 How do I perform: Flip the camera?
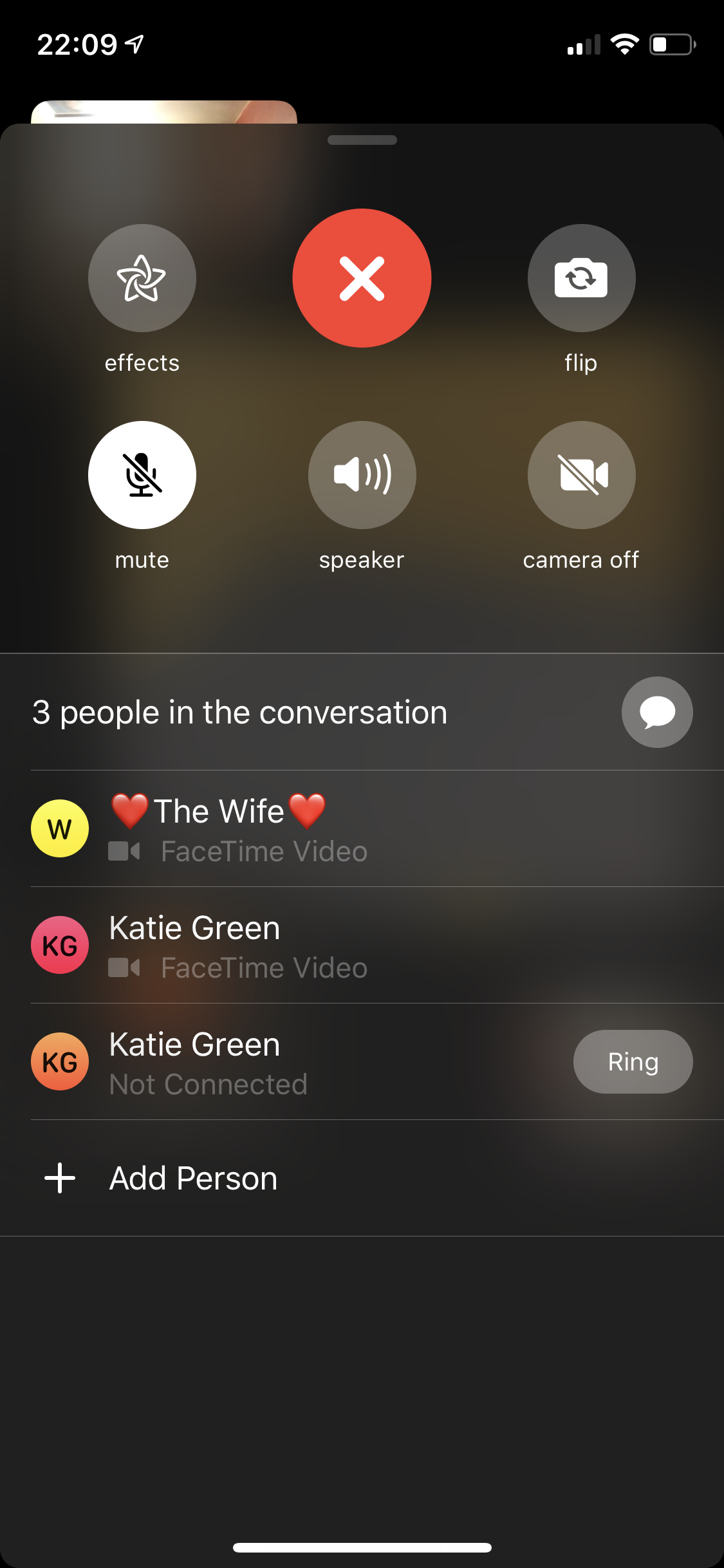point(581,278)
